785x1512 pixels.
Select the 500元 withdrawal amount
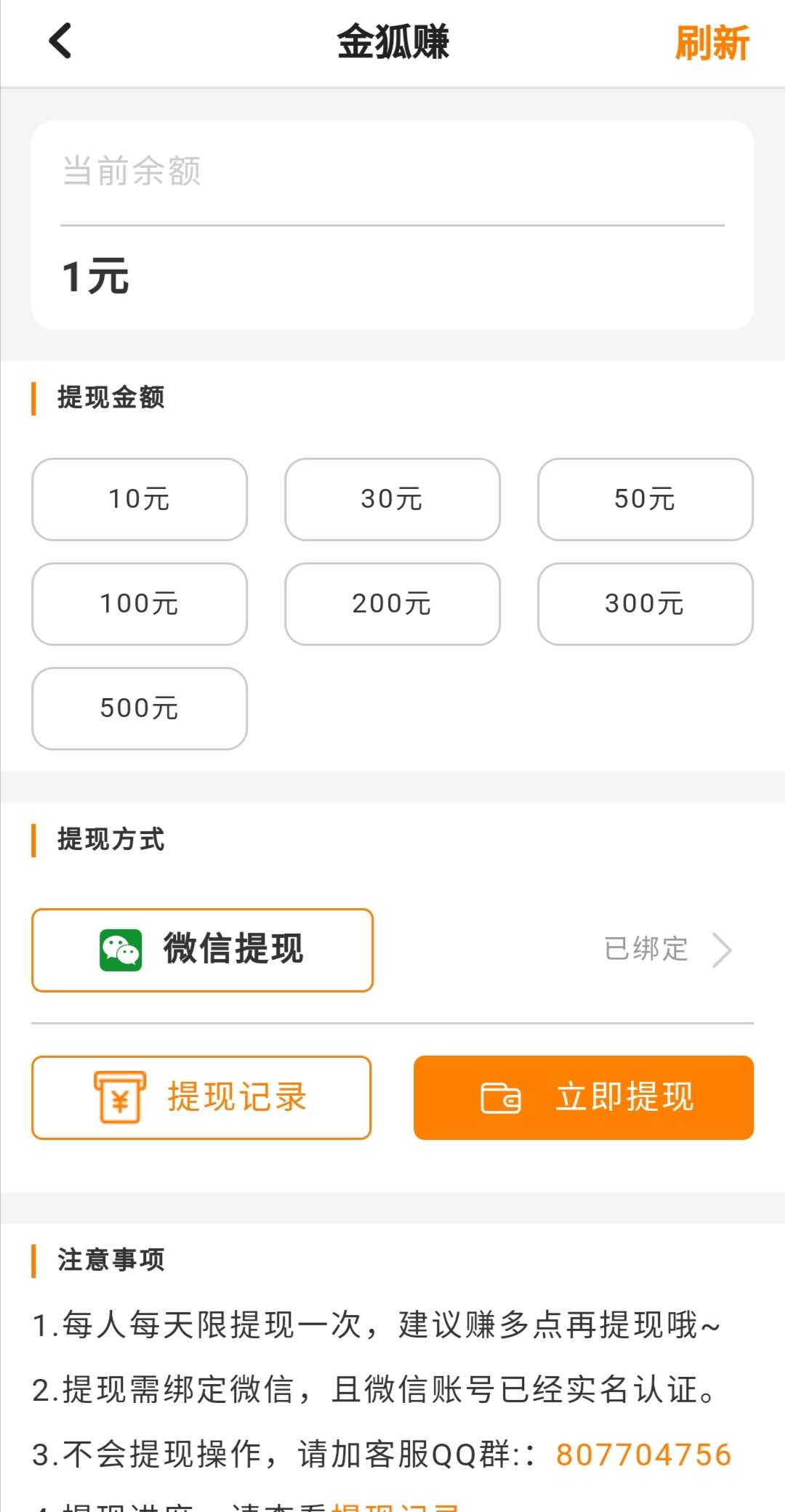pyautogui.click(x=140, y=708)
